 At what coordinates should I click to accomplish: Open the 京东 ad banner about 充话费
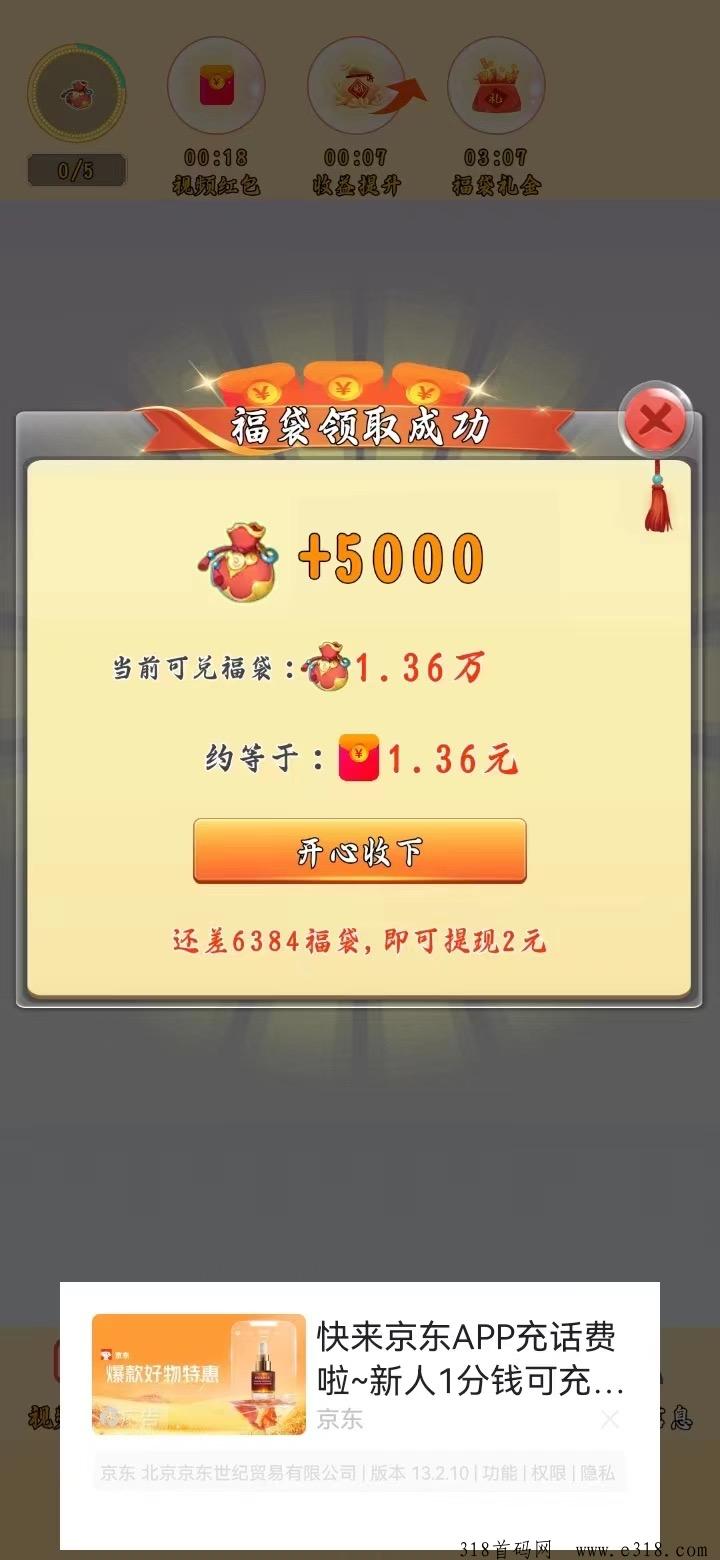click(x=359, y=1374)
